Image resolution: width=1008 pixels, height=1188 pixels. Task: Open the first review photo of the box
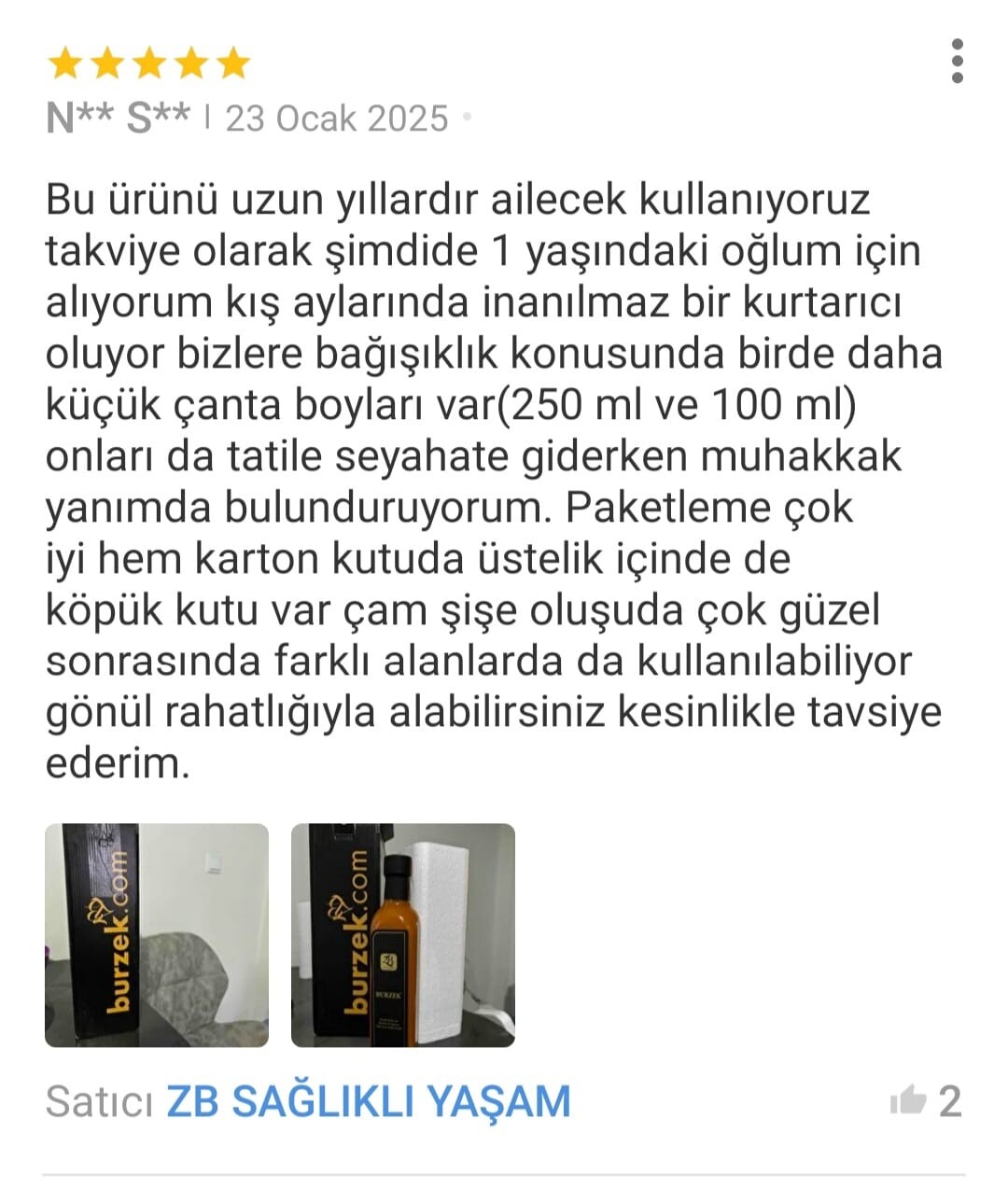pos(157,934)
